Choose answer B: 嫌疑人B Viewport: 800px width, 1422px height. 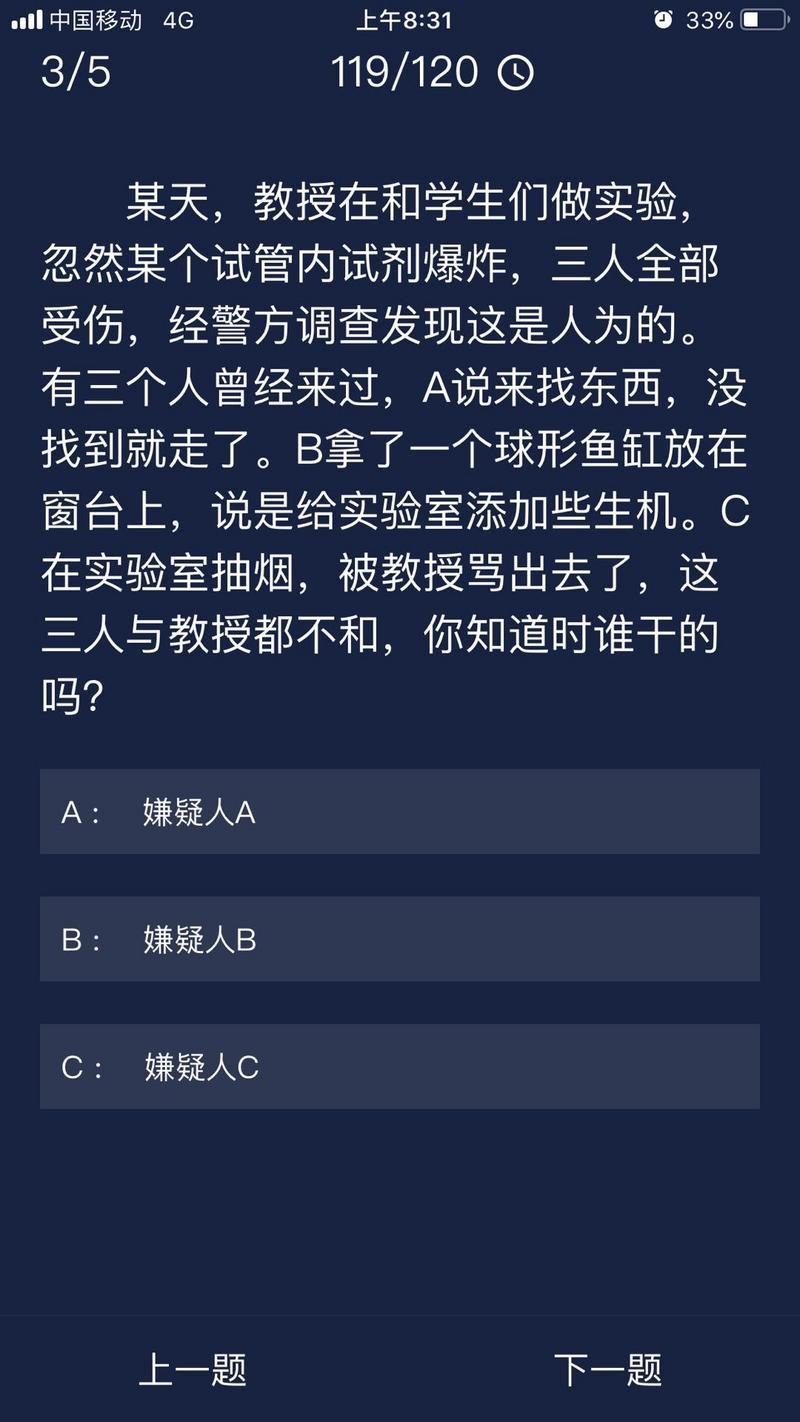tap(400, 939)
